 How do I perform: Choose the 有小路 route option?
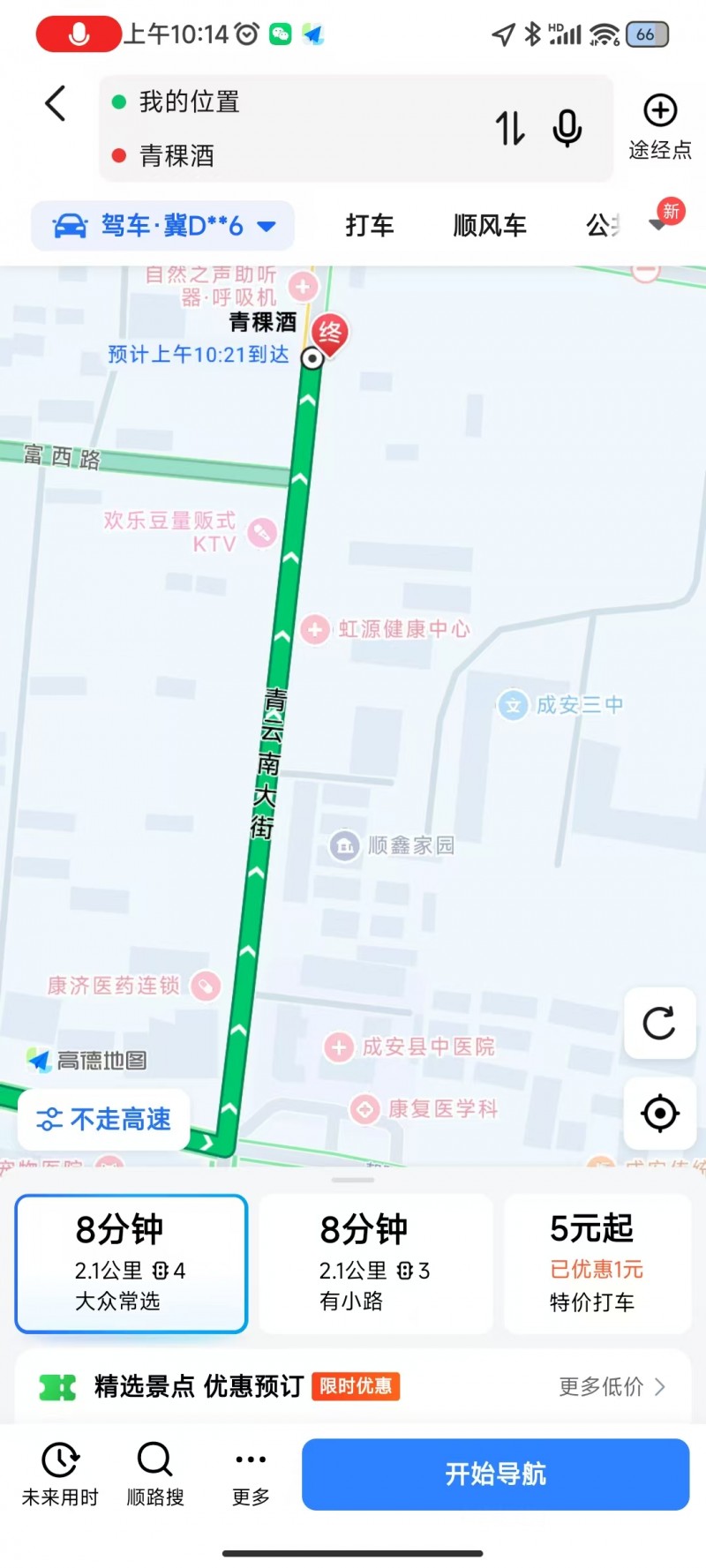375,1263
